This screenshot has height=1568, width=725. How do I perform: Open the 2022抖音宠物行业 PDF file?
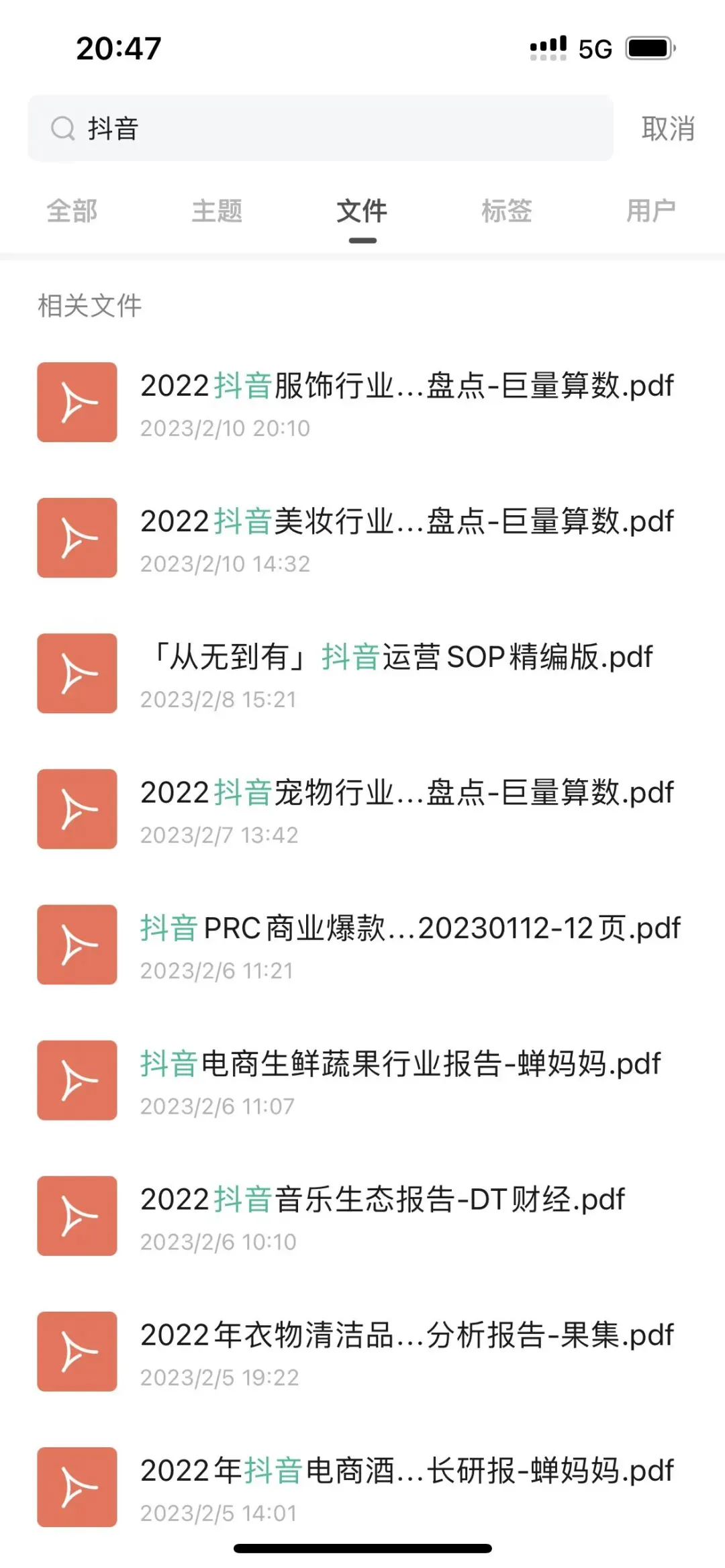coord(406,793)
